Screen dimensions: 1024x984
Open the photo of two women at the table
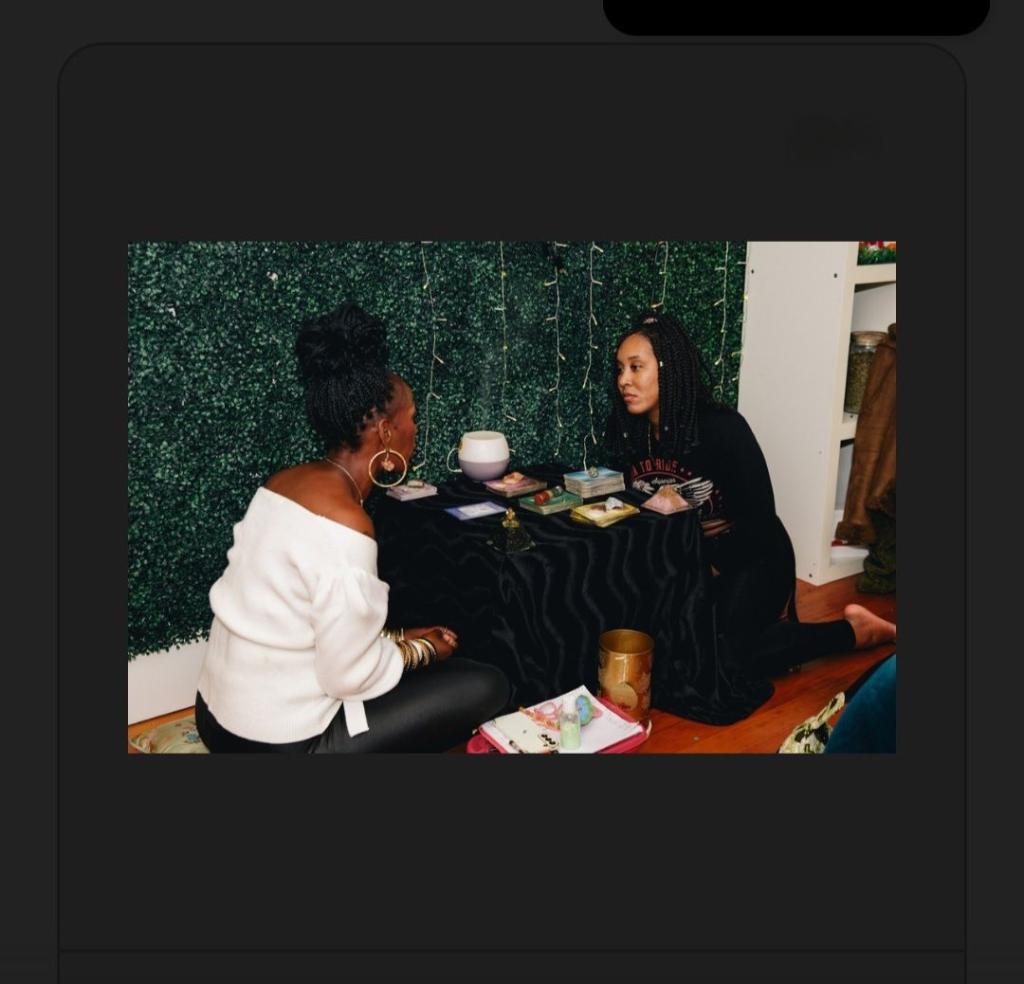coord(512,497)
